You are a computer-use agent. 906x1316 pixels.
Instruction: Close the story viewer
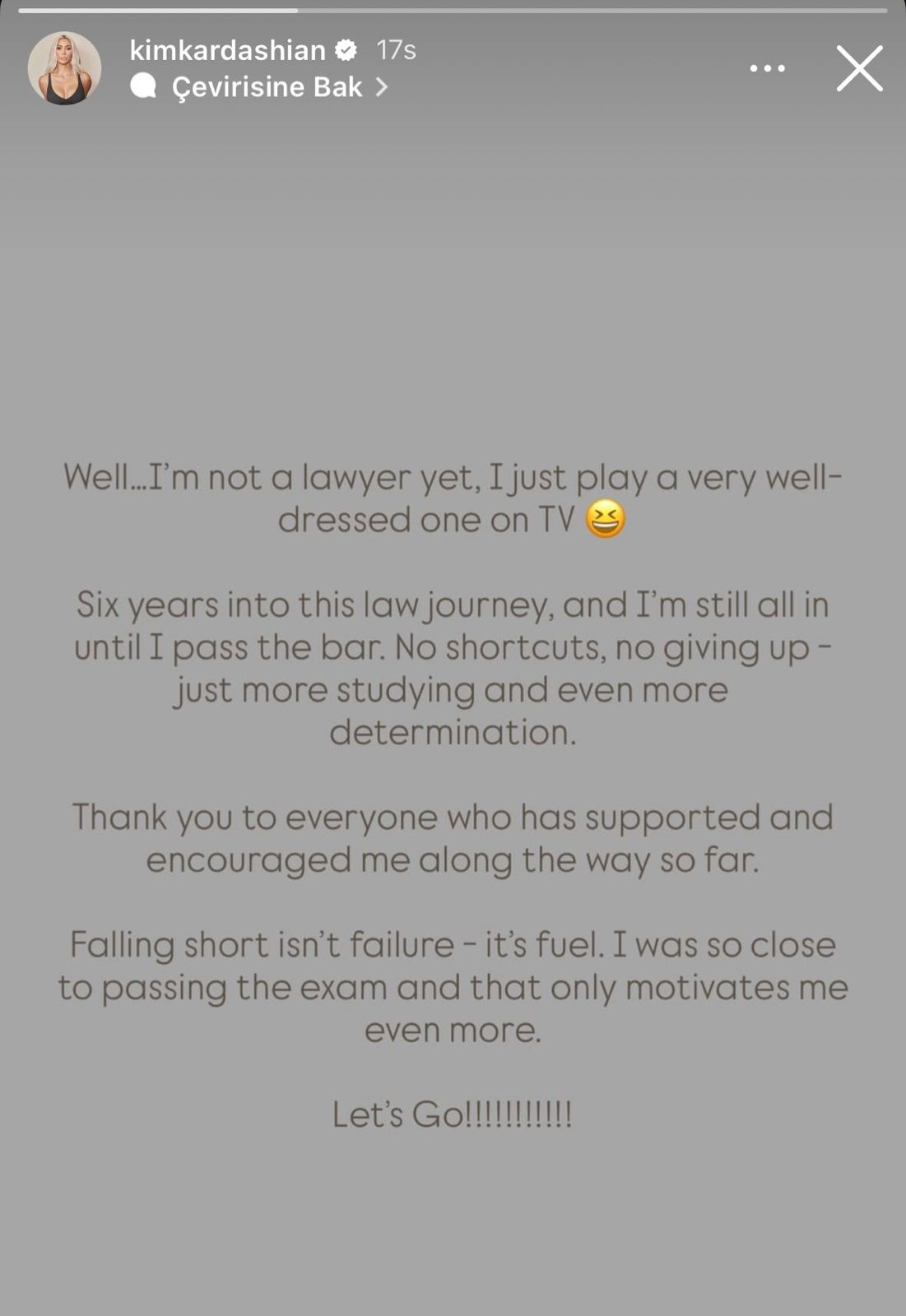[x=859, y=68]
